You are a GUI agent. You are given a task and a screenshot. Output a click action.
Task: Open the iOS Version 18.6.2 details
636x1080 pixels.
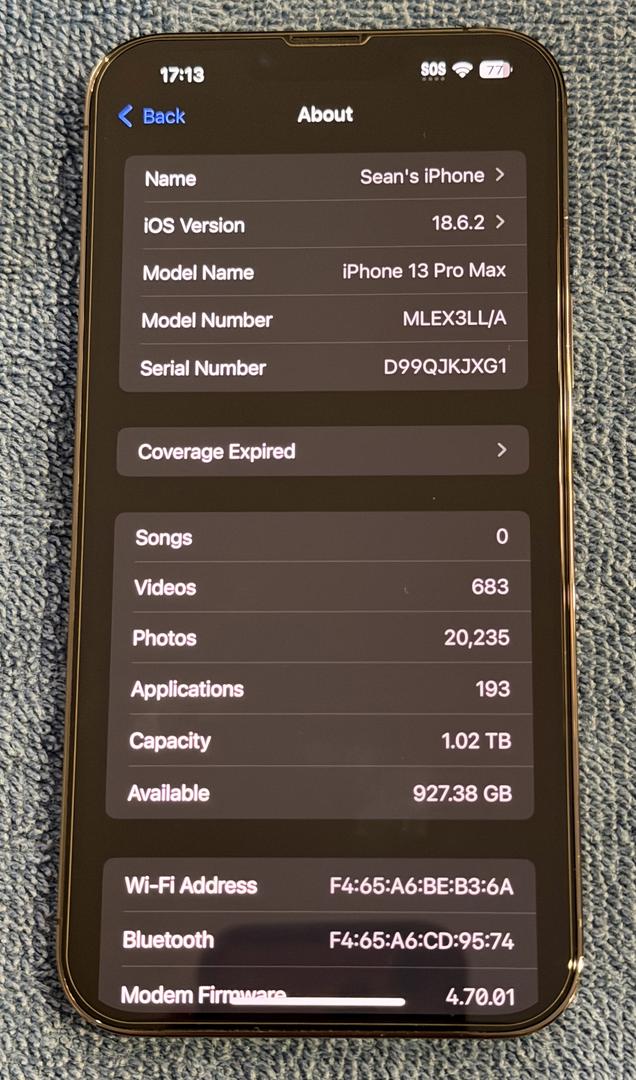pos(324,224)
